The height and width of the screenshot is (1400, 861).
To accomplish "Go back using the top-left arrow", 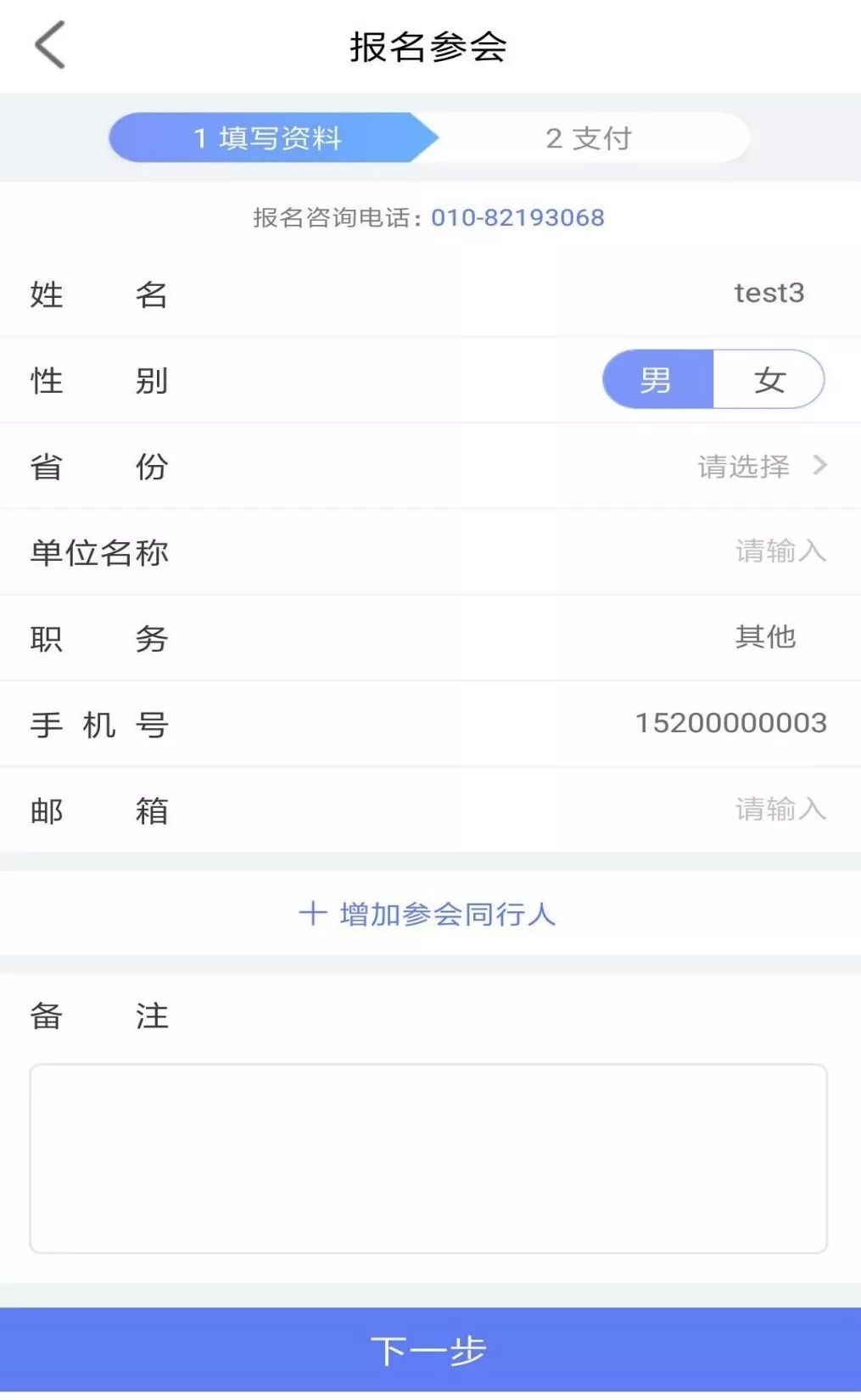I will pyautogui.click(x=49, y=45).
